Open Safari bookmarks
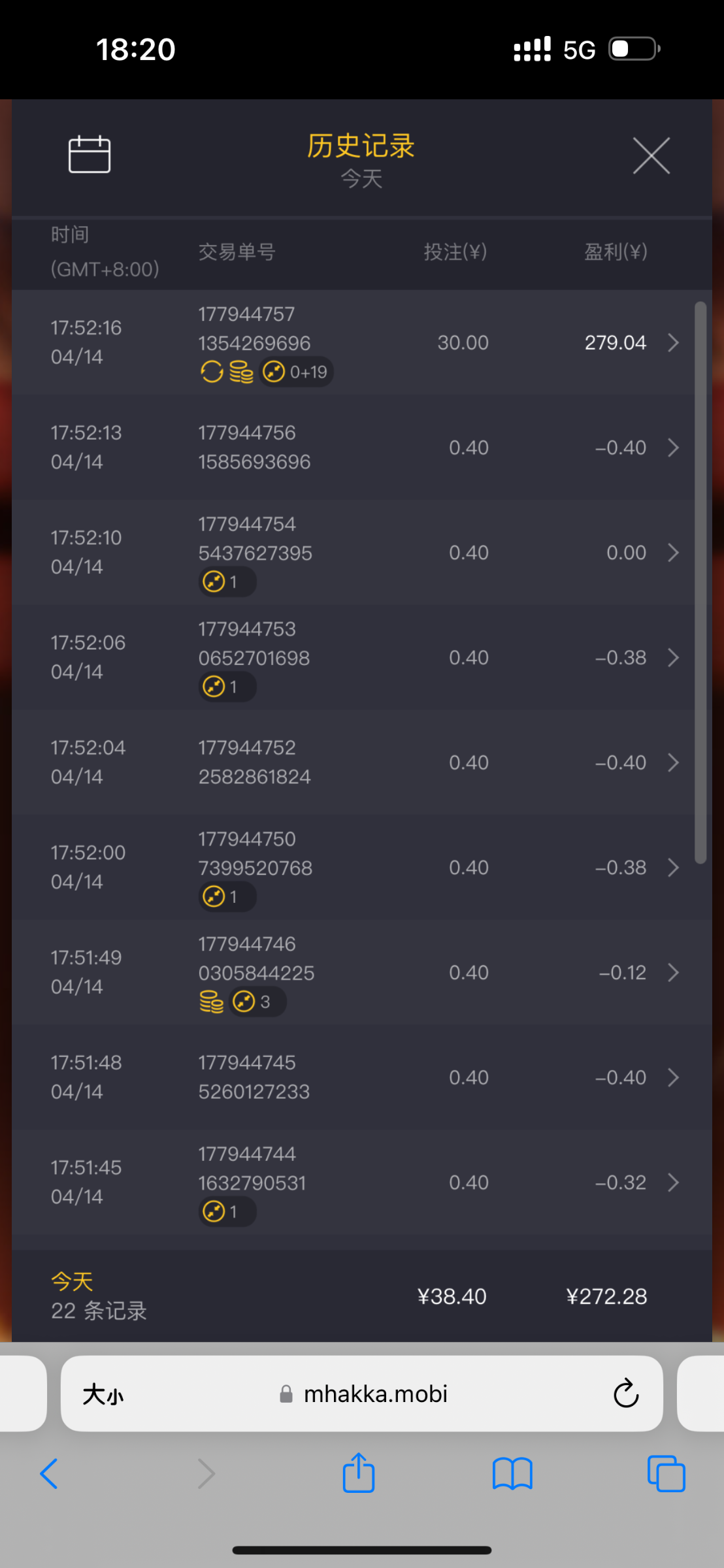 [512, 1474]
